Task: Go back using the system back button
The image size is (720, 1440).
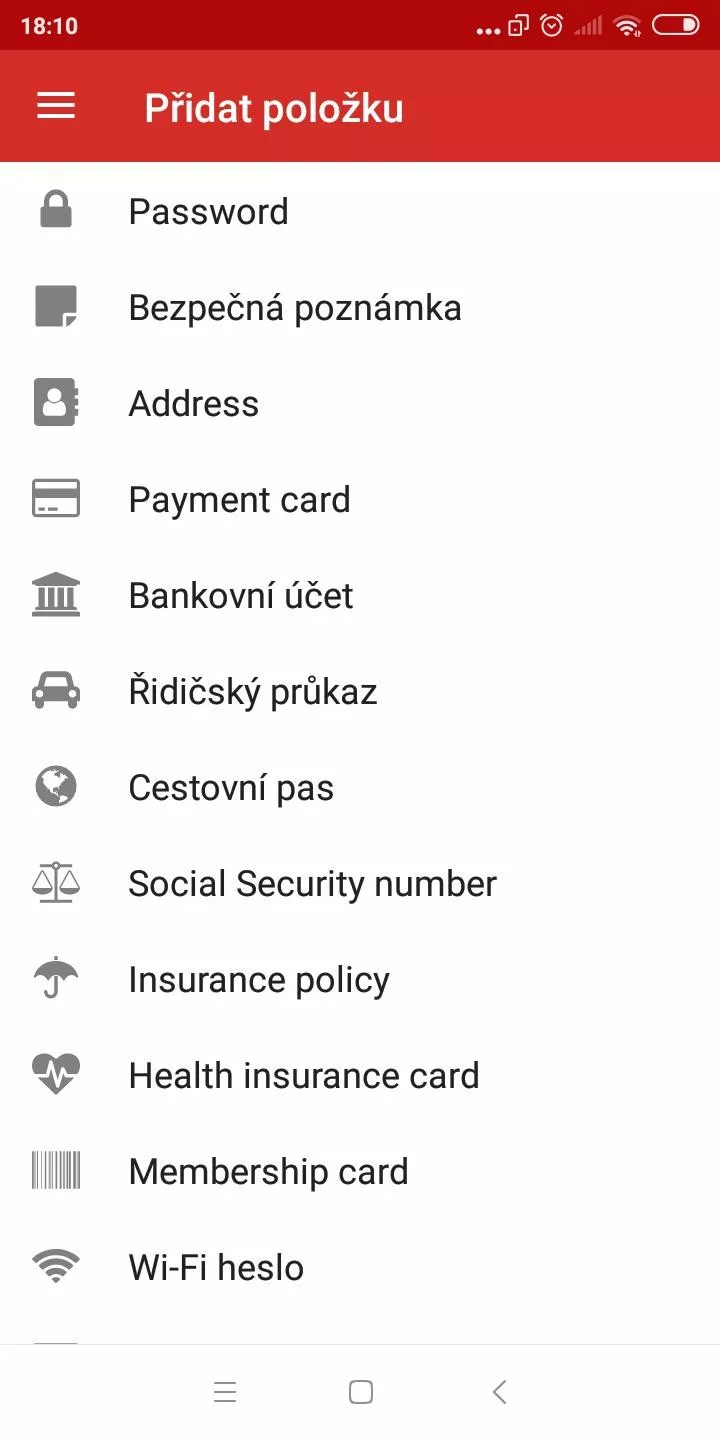Action: point(499,1392)
